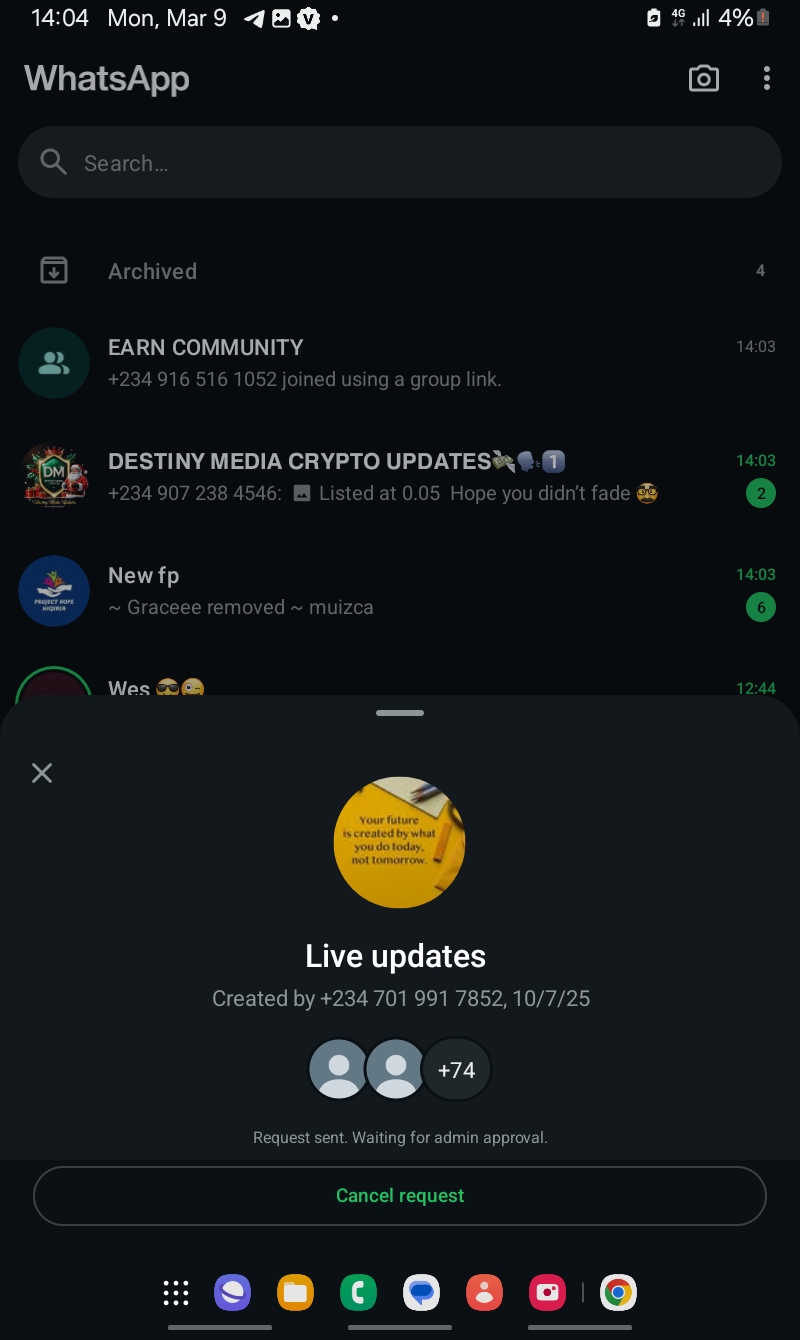Screen dimensions: 800x1340
Task: Open My Files folder app
Action: [295, 1293]
